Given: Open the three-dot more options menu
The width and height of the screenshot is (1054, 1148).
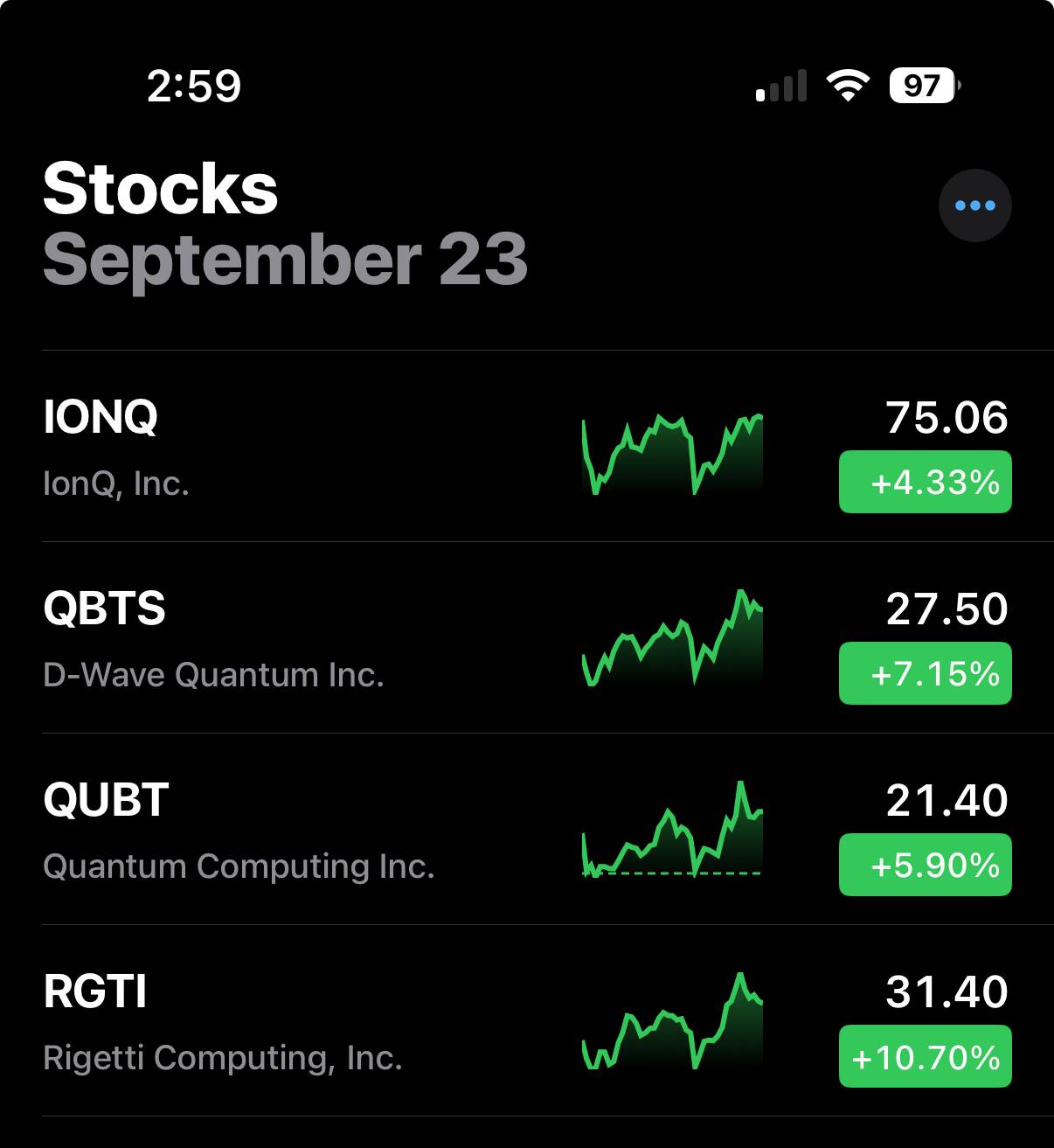Looking at the screenshot, I should (974, 205).
